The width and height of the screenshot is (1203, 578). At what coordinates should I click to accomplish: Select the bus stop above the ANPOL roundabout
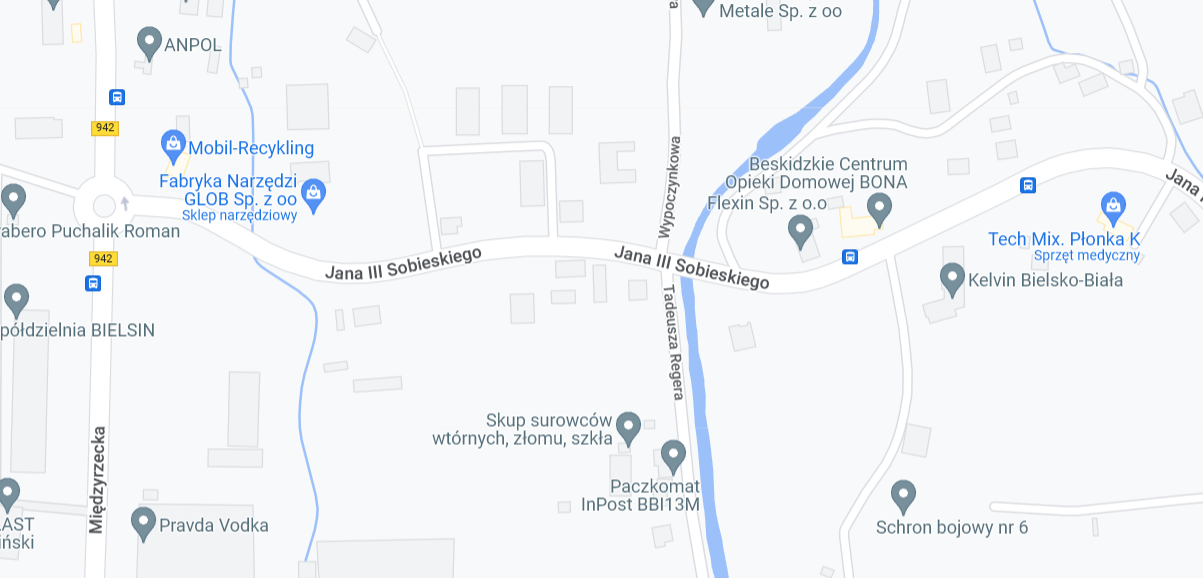117,97
